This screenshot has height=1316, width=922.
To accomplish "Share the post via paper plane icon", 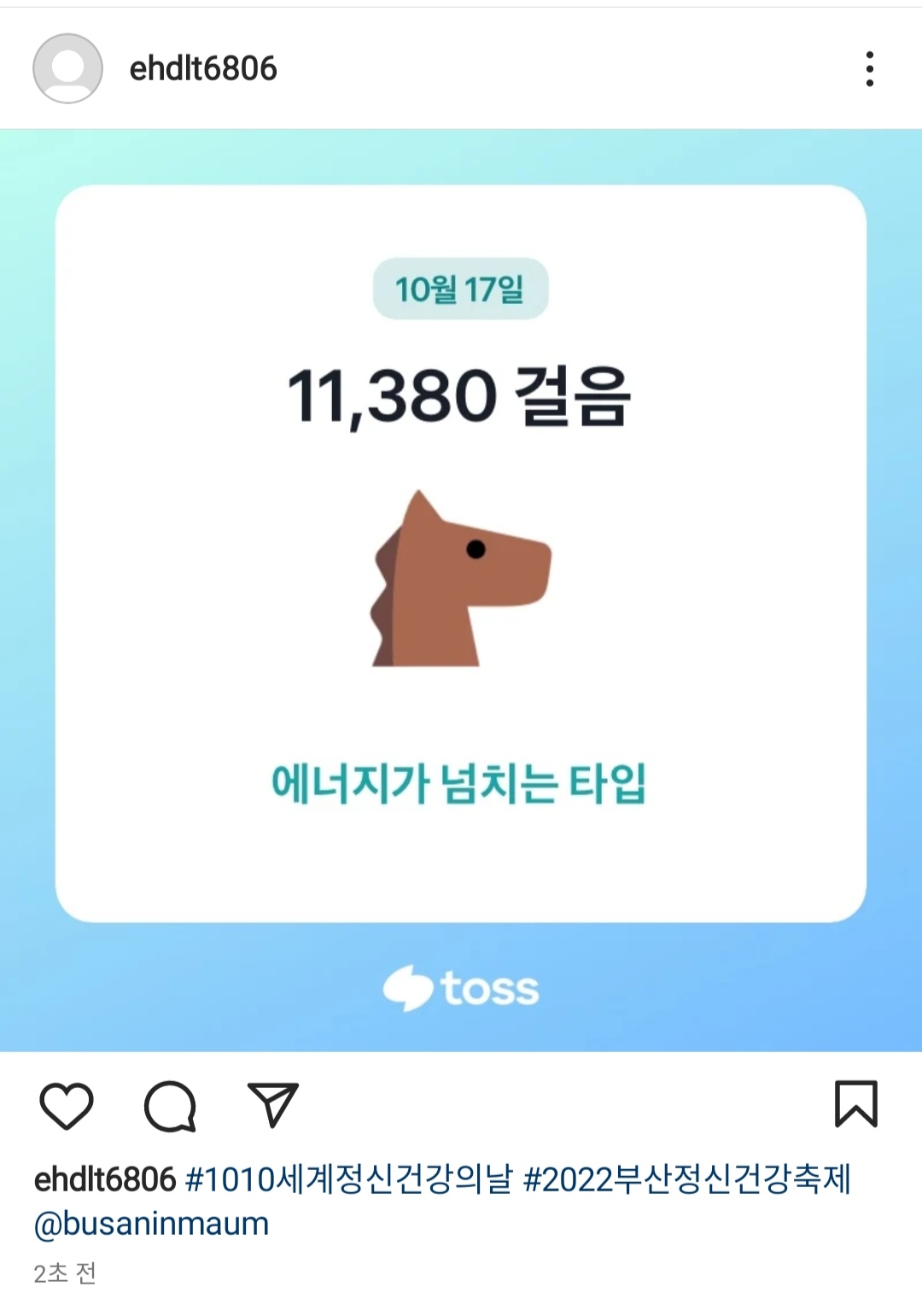I will (272, 1105).
